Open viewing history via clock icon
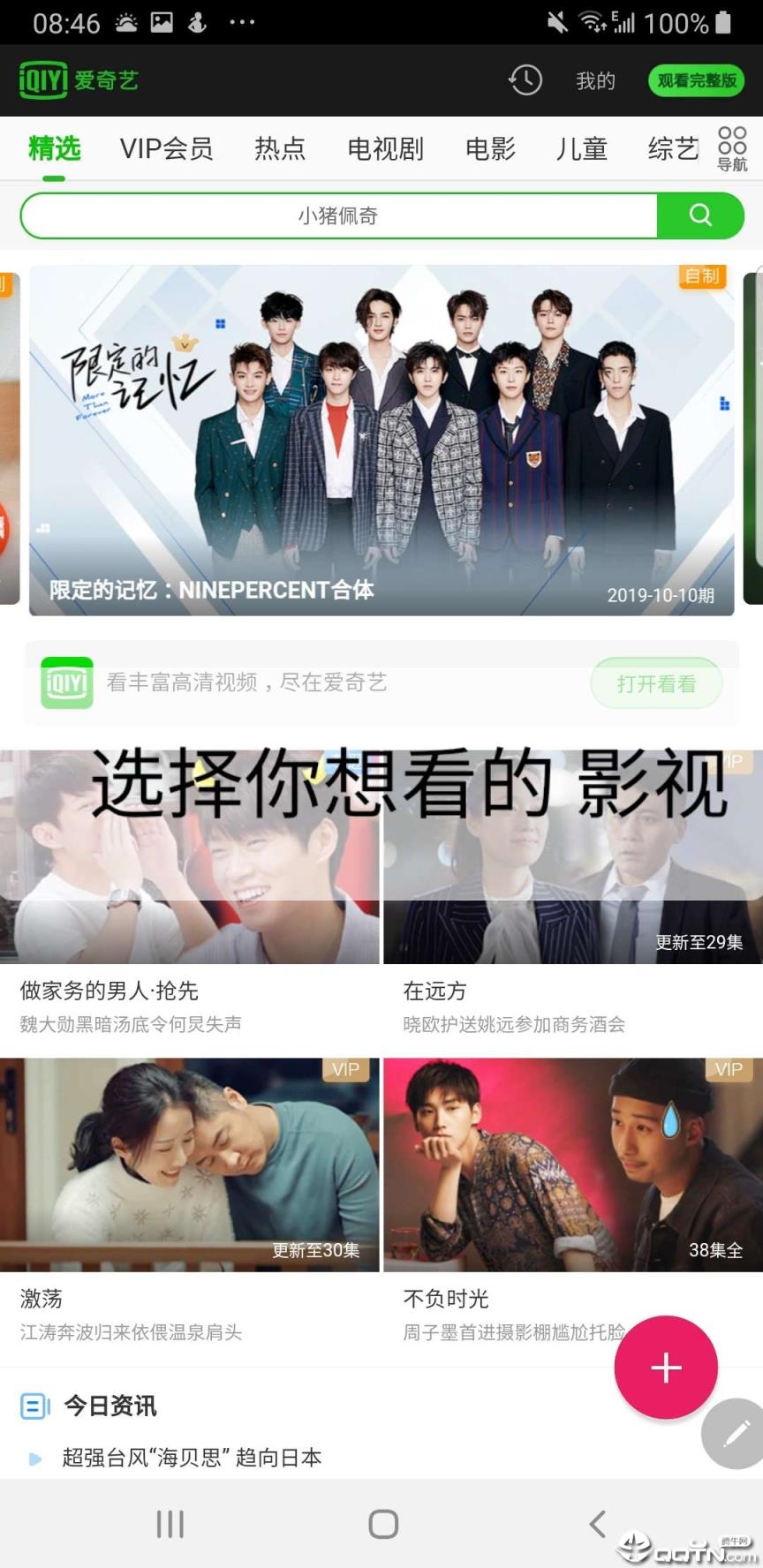Screen dimensions: 763x1568 pos(525,79)
